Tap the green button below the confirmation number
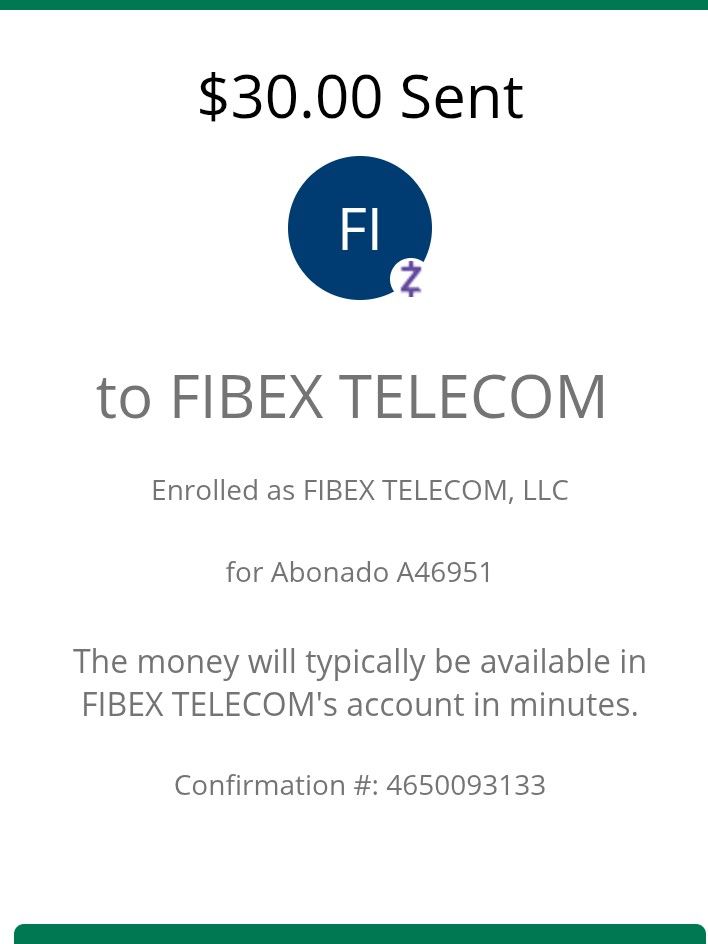Viewport: 708px width, 944px height. (360, 934)
